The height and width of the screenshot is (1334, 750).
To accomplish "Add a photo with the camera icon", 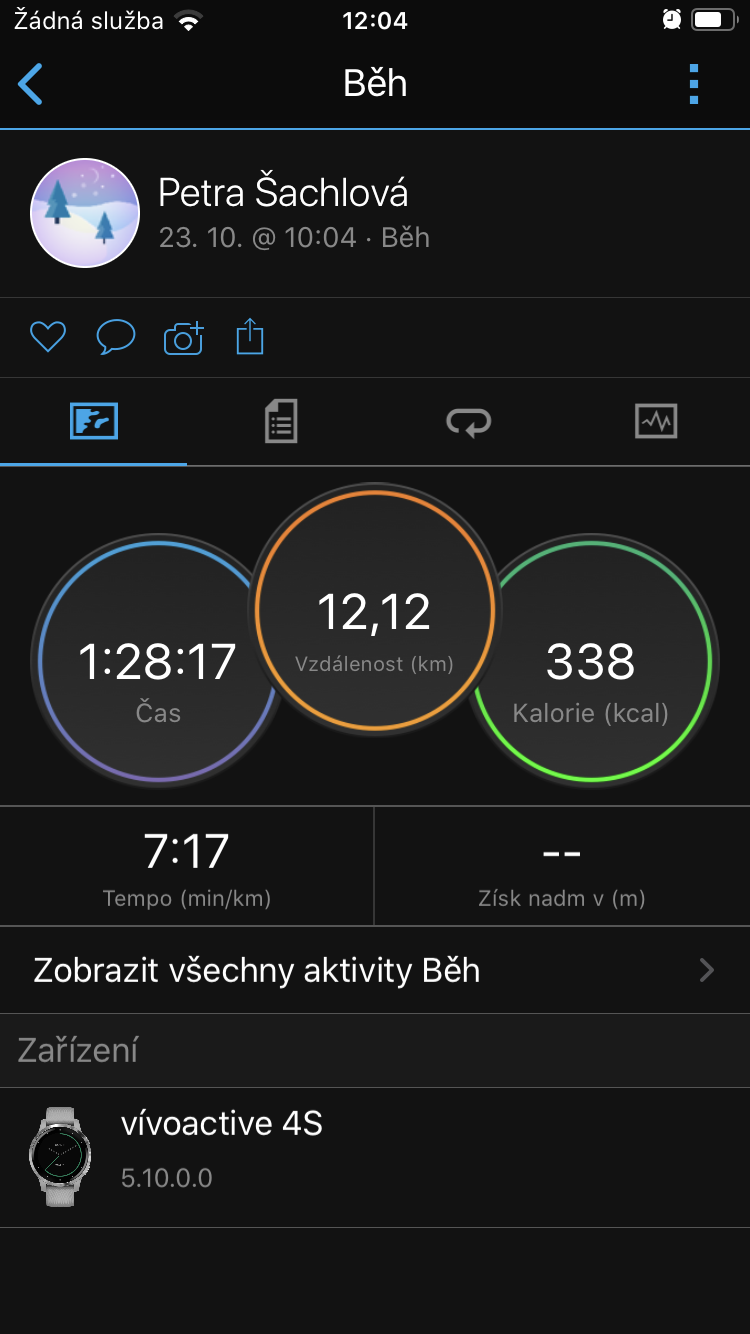I will click(183, 338).
